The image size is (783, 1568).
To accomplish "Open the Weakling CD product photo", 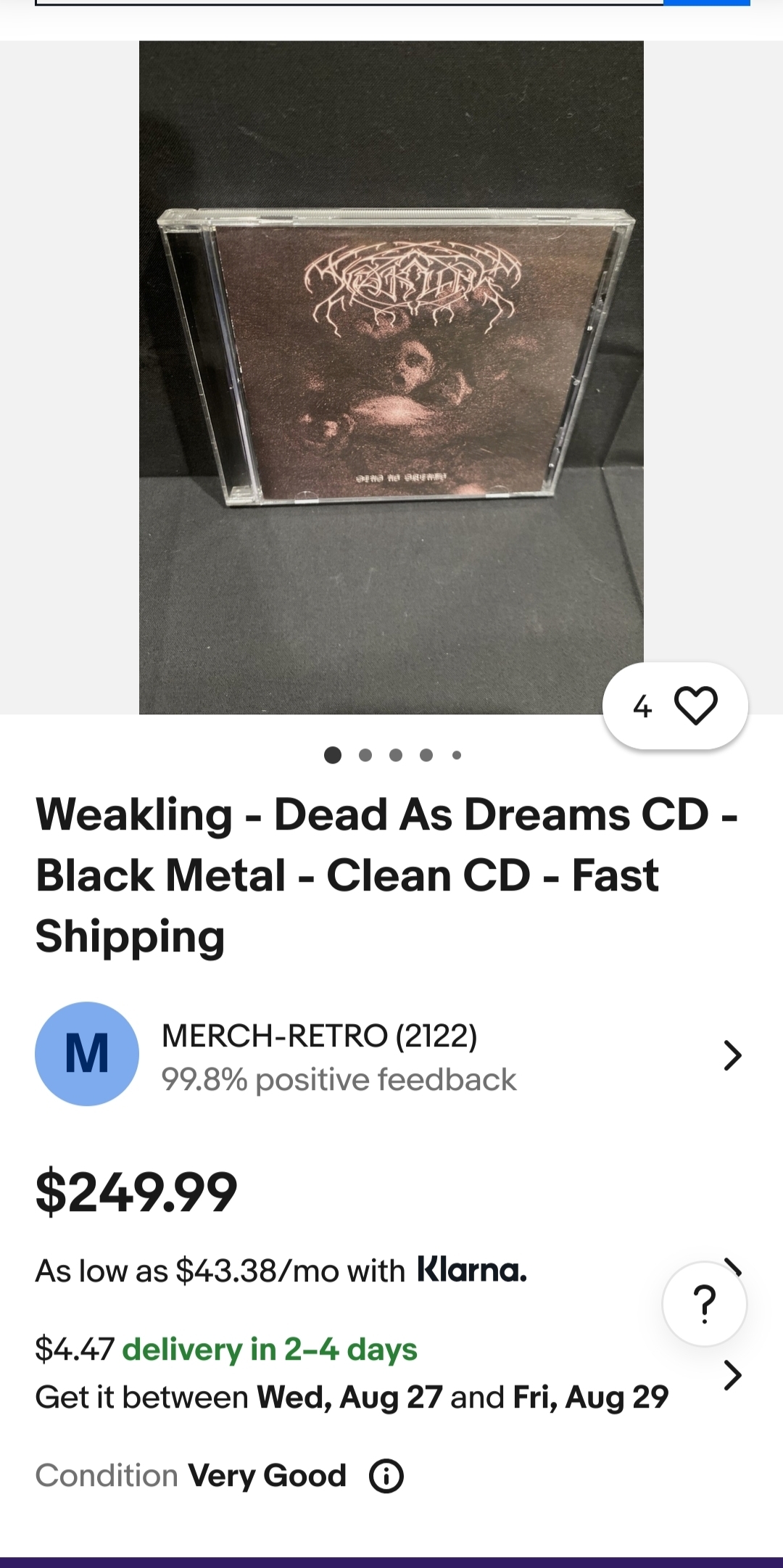I will point(391,377).
